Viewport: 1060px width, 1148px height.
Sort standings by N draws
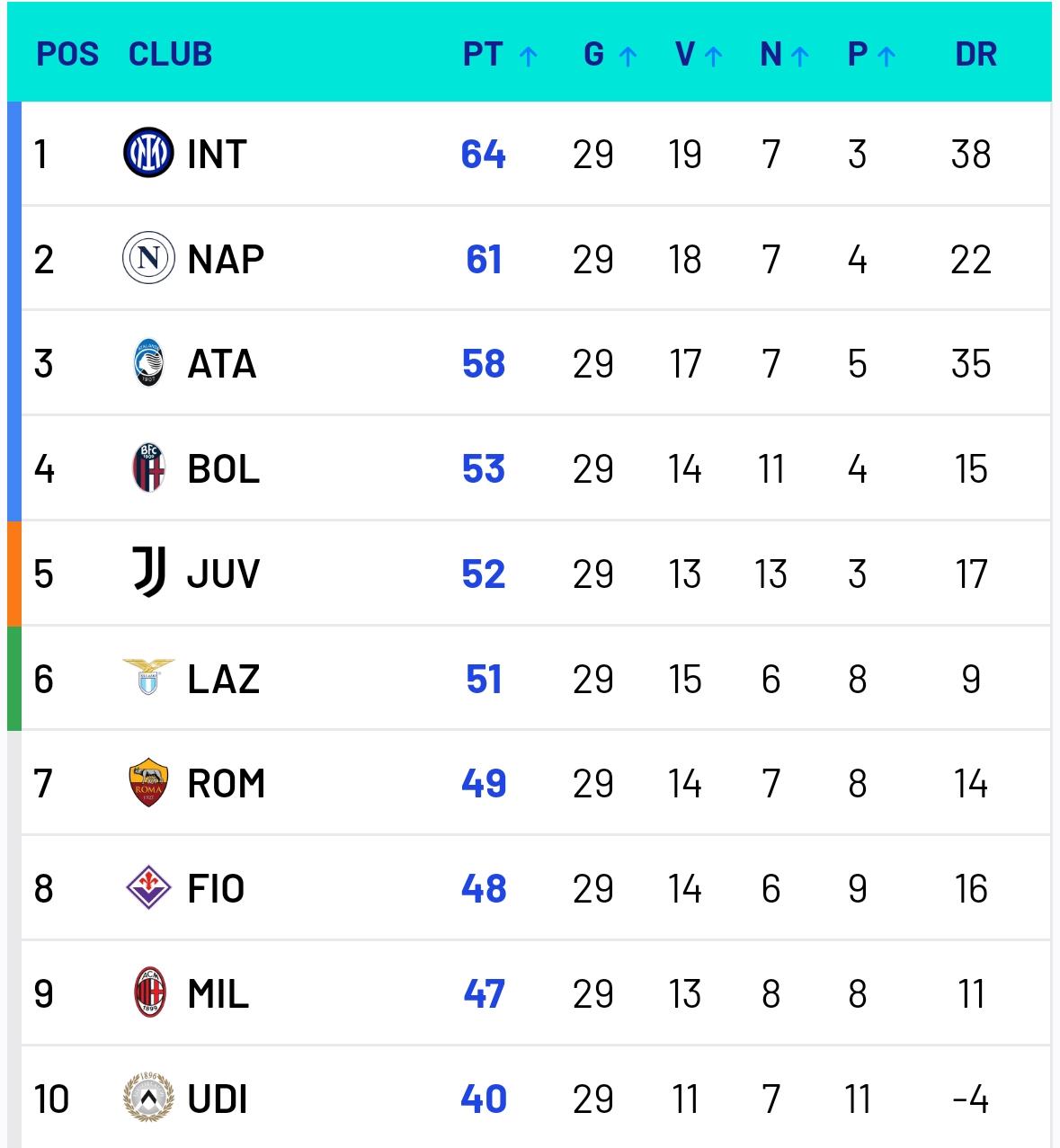click(x=784, y=55)
